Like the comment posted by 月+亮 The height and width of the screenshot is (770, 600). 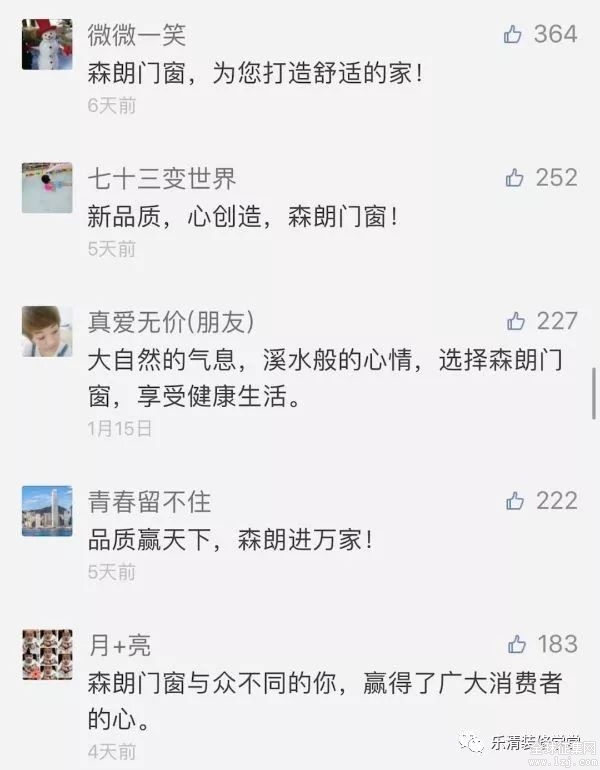(x=517, y=644)
